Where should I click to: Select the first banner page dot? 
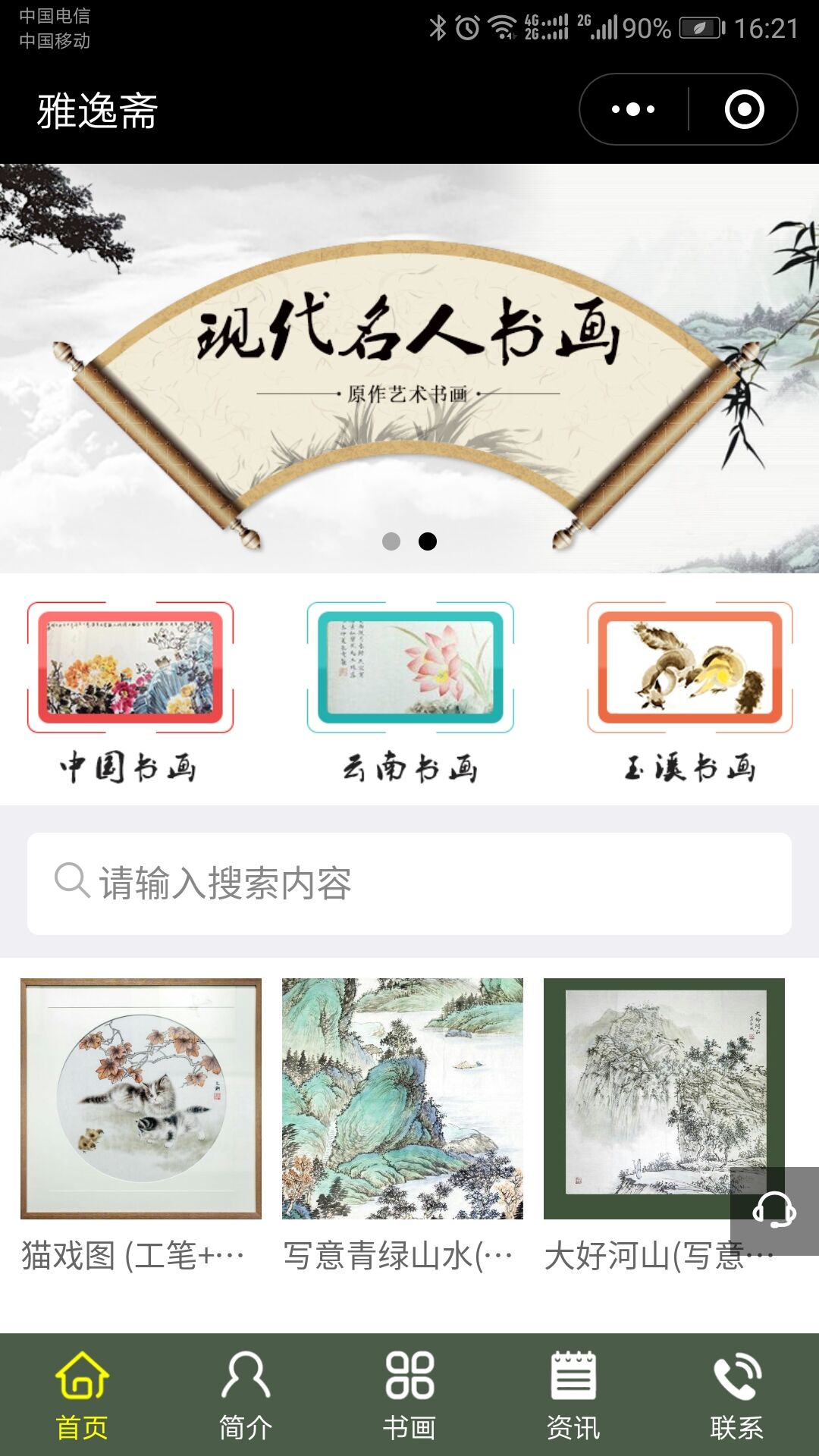391,541
